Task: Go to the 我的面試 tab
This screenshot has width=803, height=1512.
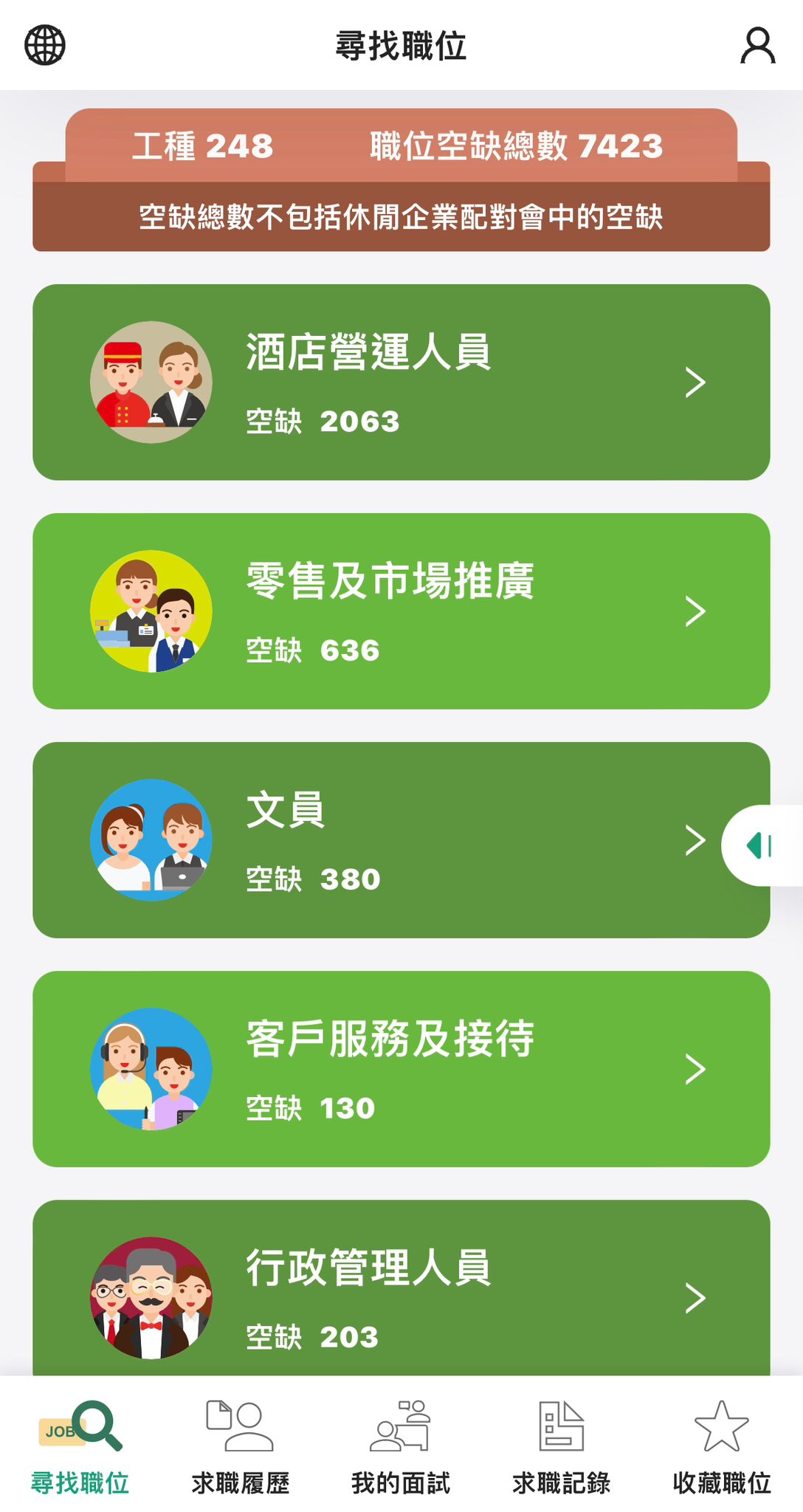Action: [x=401, y=1446]
